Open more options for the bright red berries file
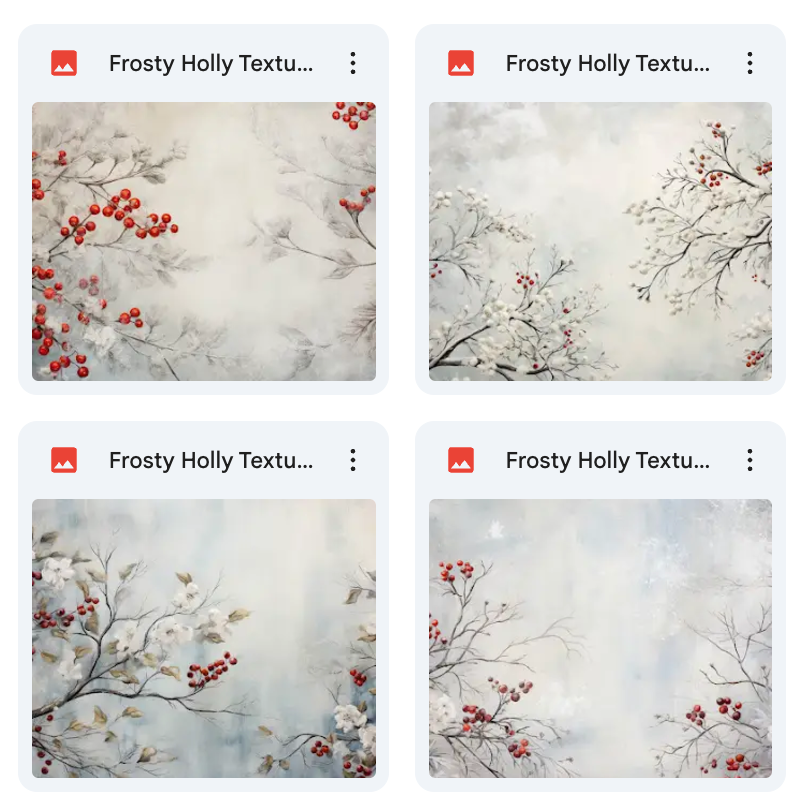 coord(353,64)
